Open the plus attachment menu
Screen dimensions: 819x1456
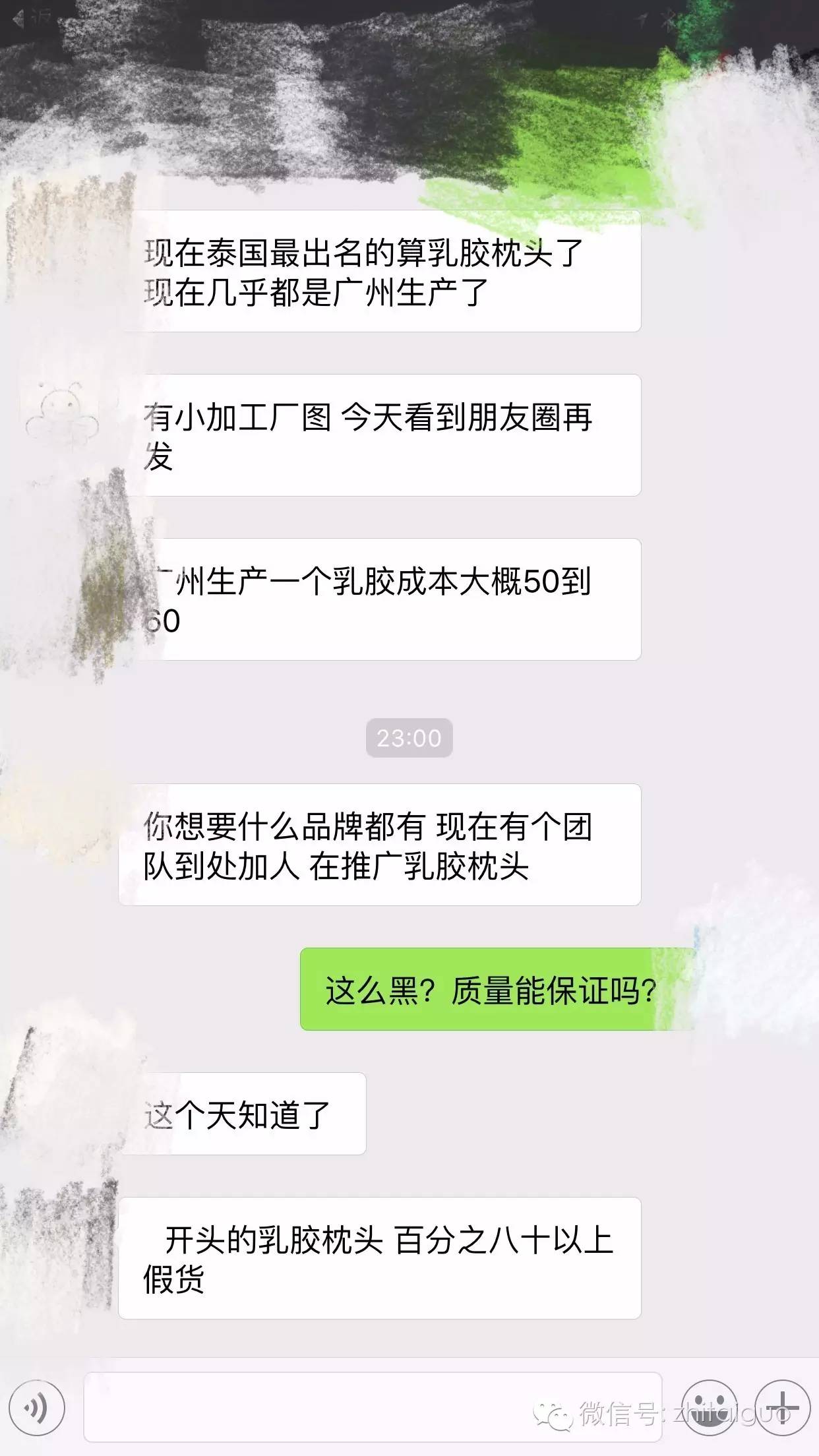coord(783,1407)
